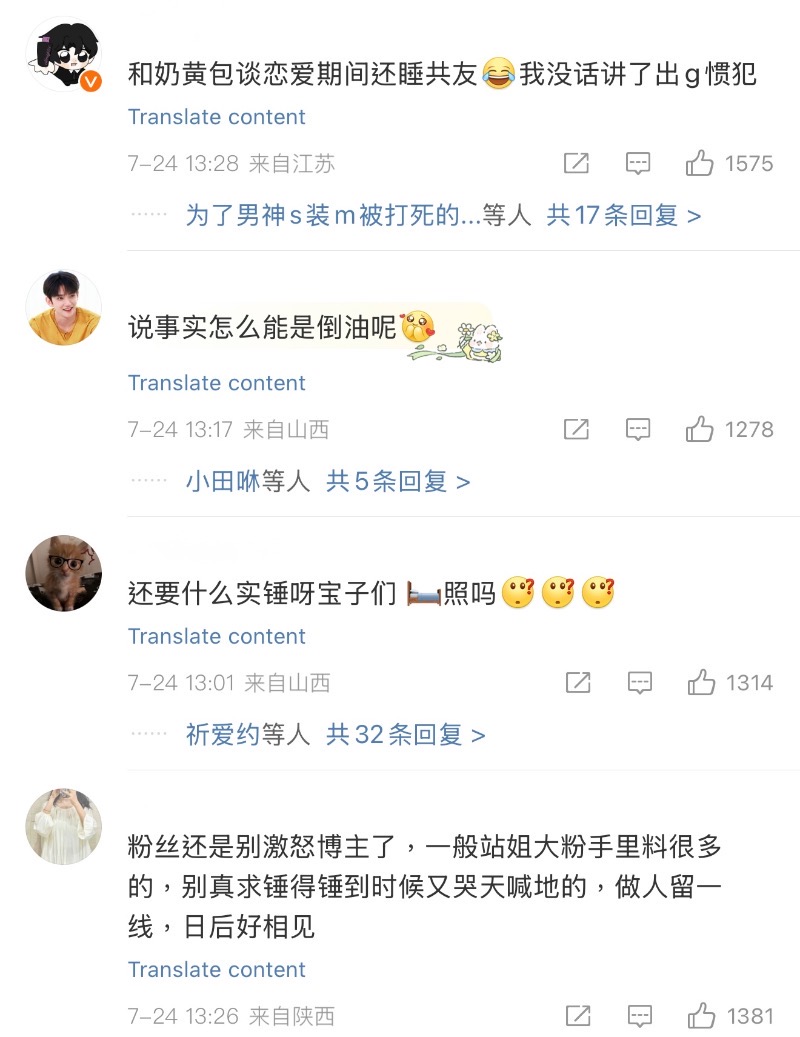Translate the 还要什么实锤呀宝子们 comment
Screen dimensions: 800x1037
(x=217, y=636)
